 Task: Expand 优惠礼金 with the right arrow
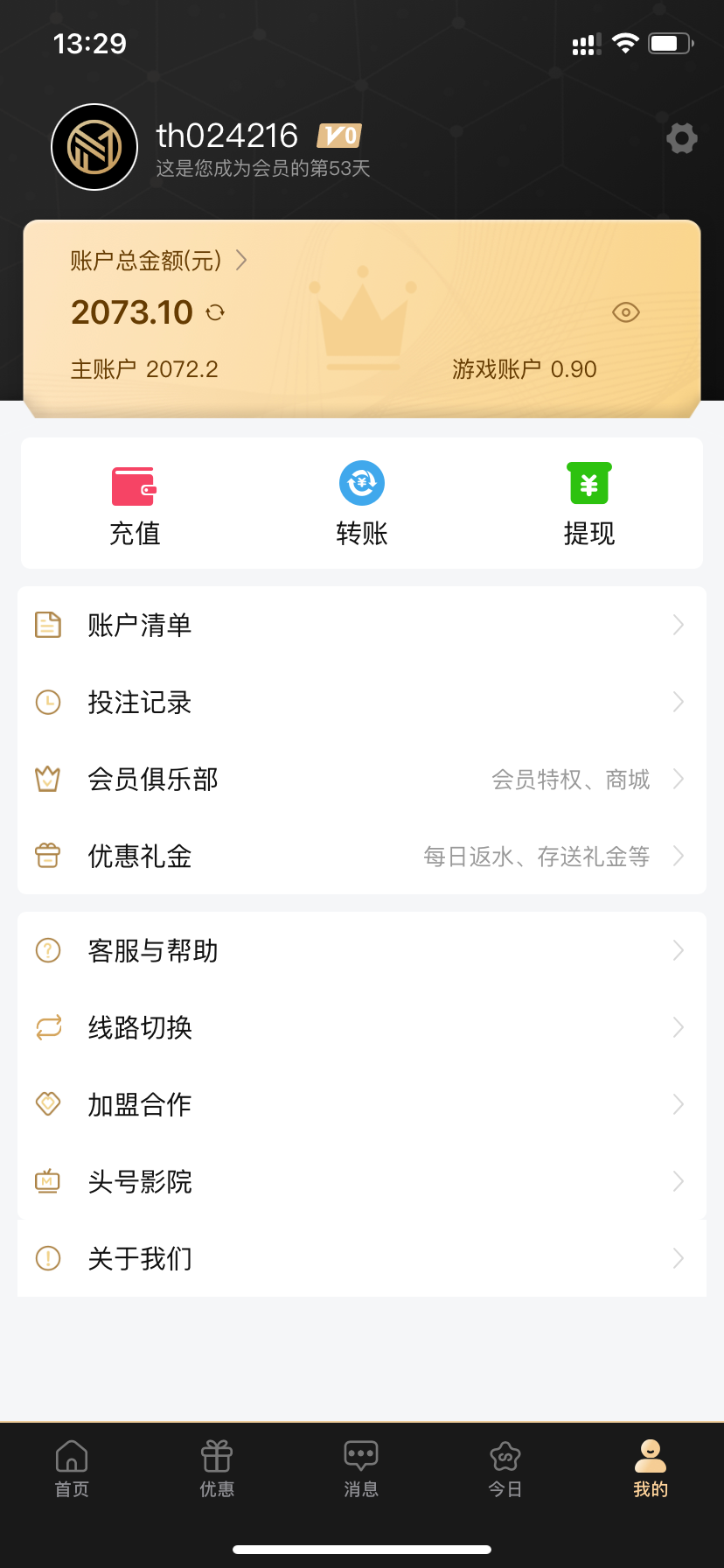(679, 856)
